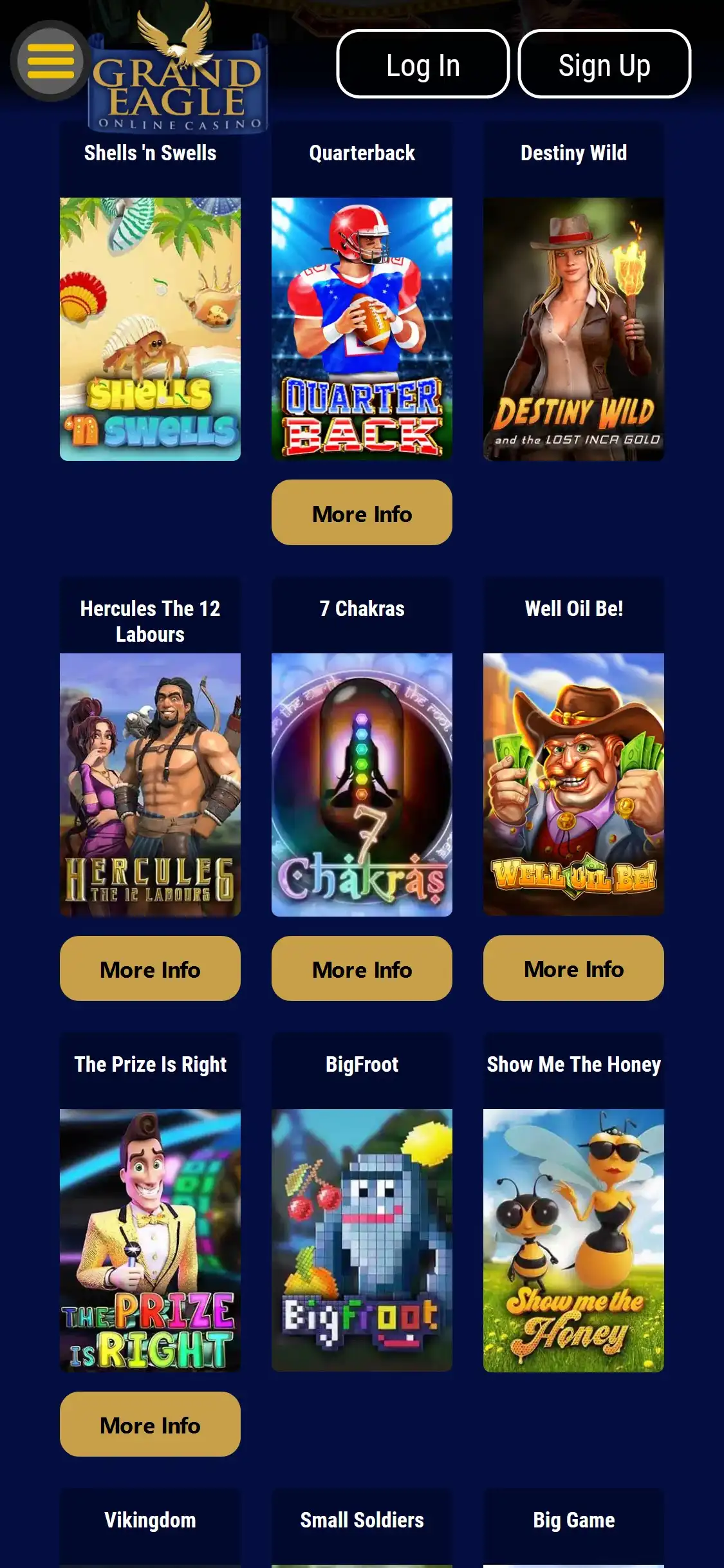Open the Well Oil Be! game tile
The height and width of the screenshot is (1568, 724).
573,785
